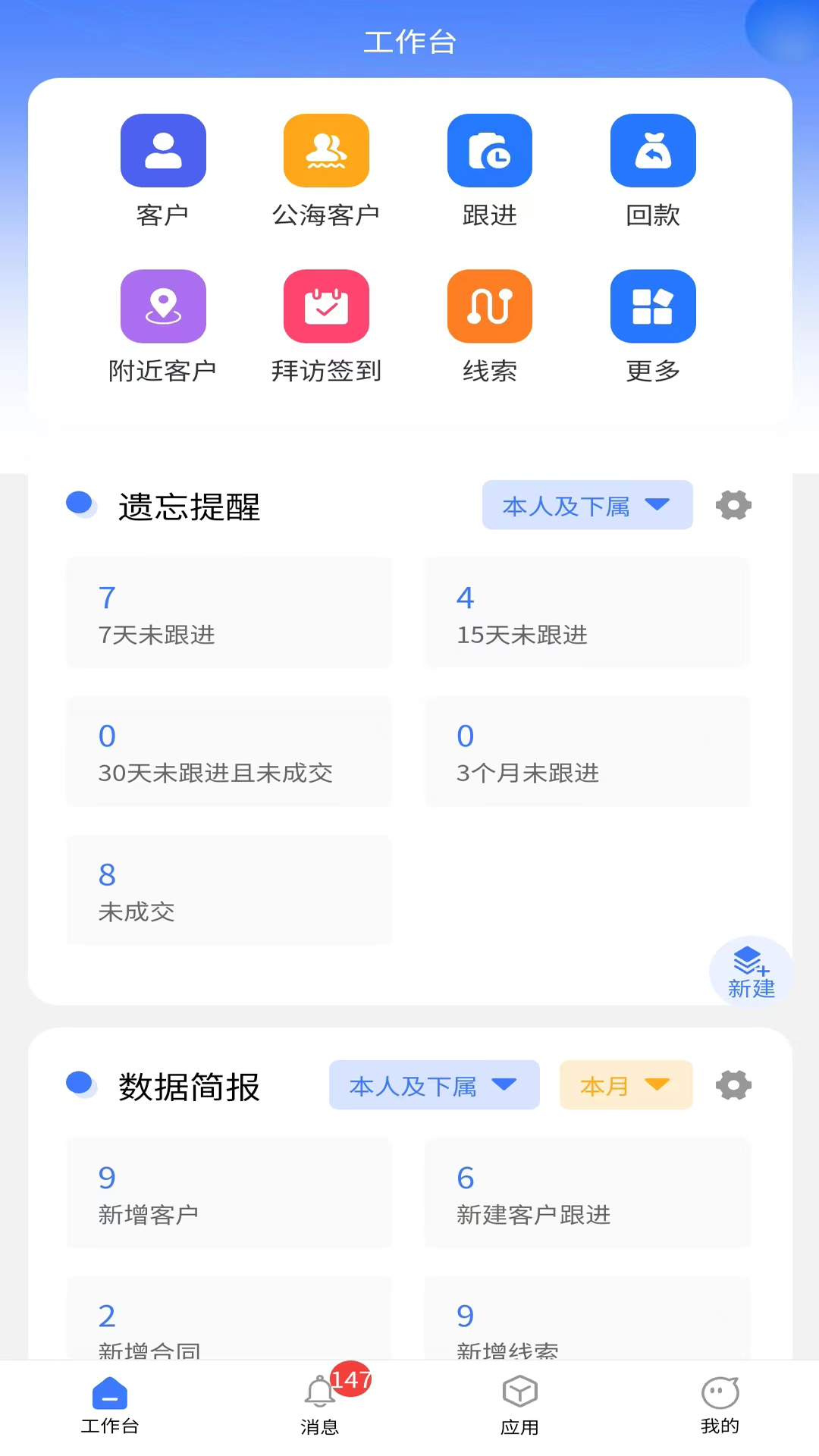Open settings gear beside 数据简报
This screenshot has width=819, height=1456.
coord(733,1085)
